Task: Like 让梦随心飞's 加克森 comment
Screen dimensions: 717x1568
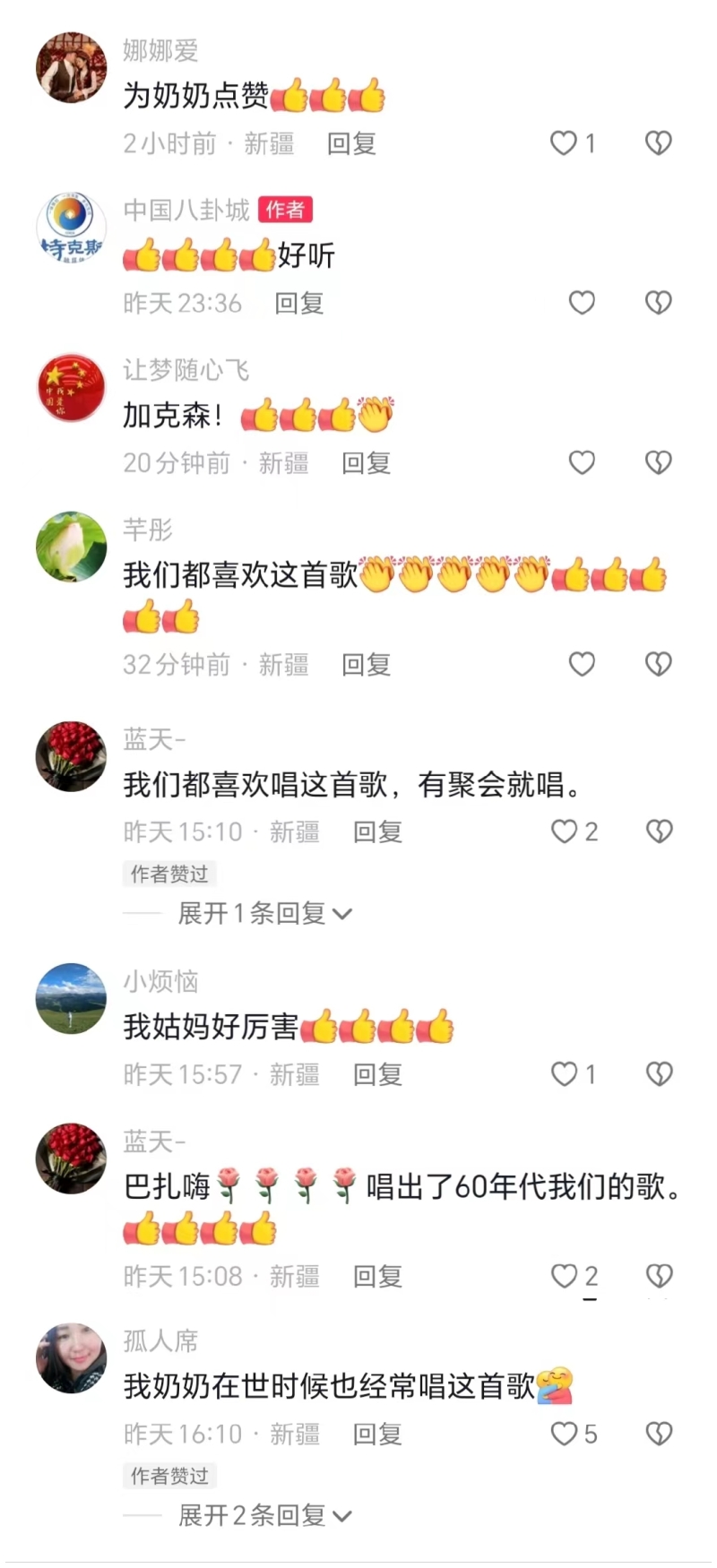Action: point(582,462)
